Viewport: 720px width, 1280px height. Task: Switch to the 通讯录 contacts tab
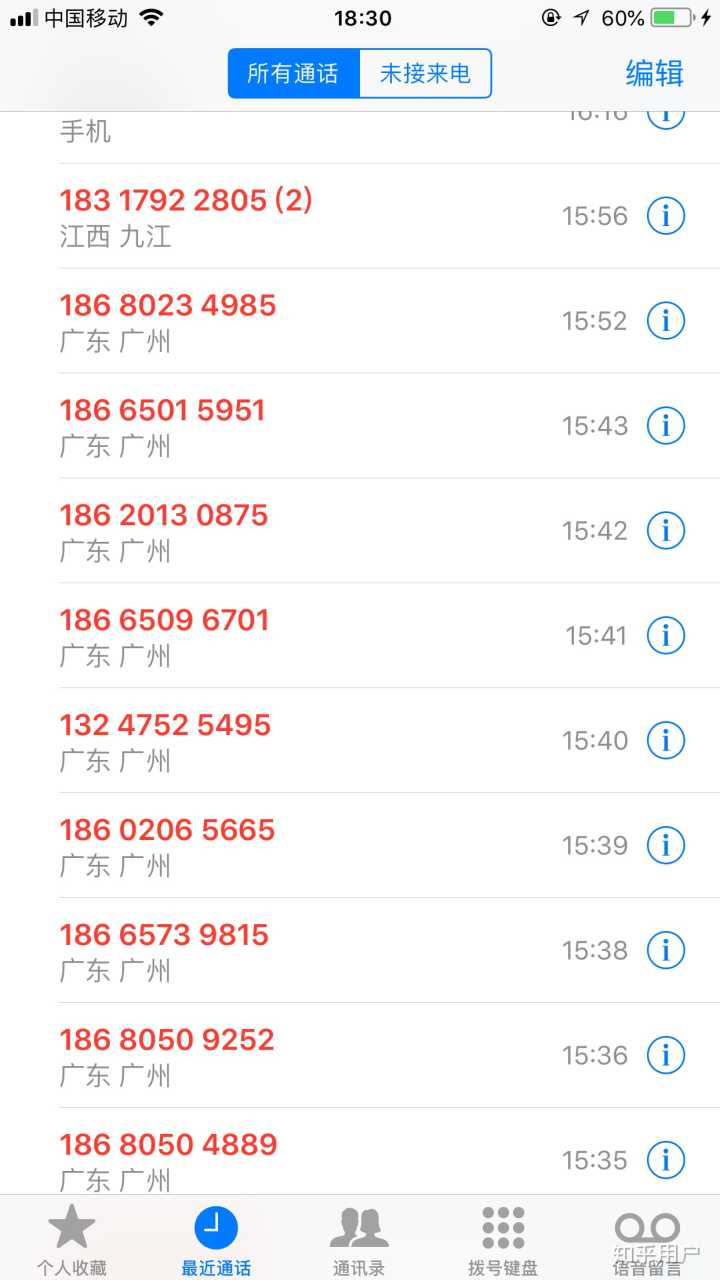tap(359, 1240)
